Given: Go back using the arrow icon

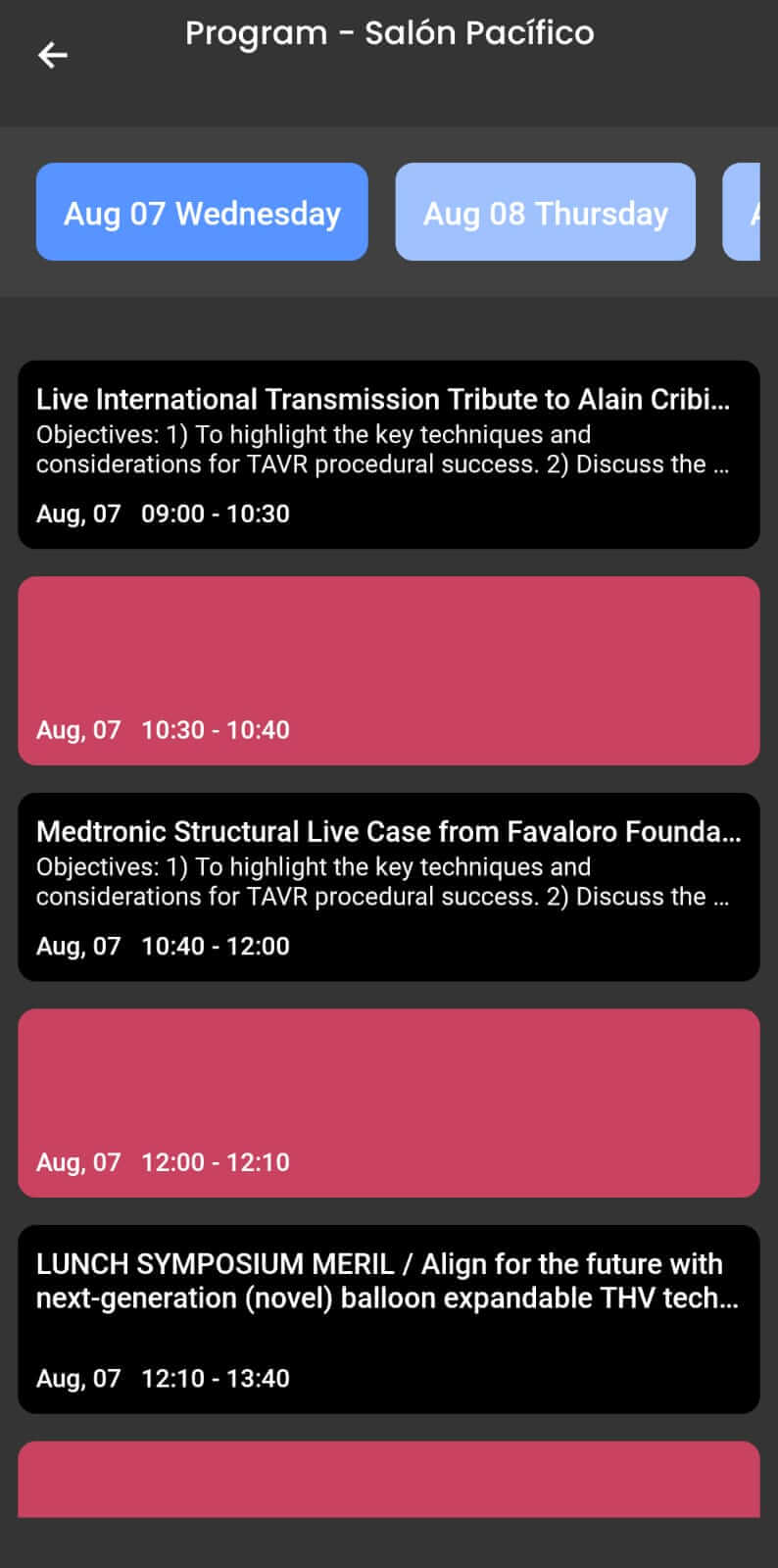Looking at the screenshot, I should pyautogui.click(x=53, y=55).
